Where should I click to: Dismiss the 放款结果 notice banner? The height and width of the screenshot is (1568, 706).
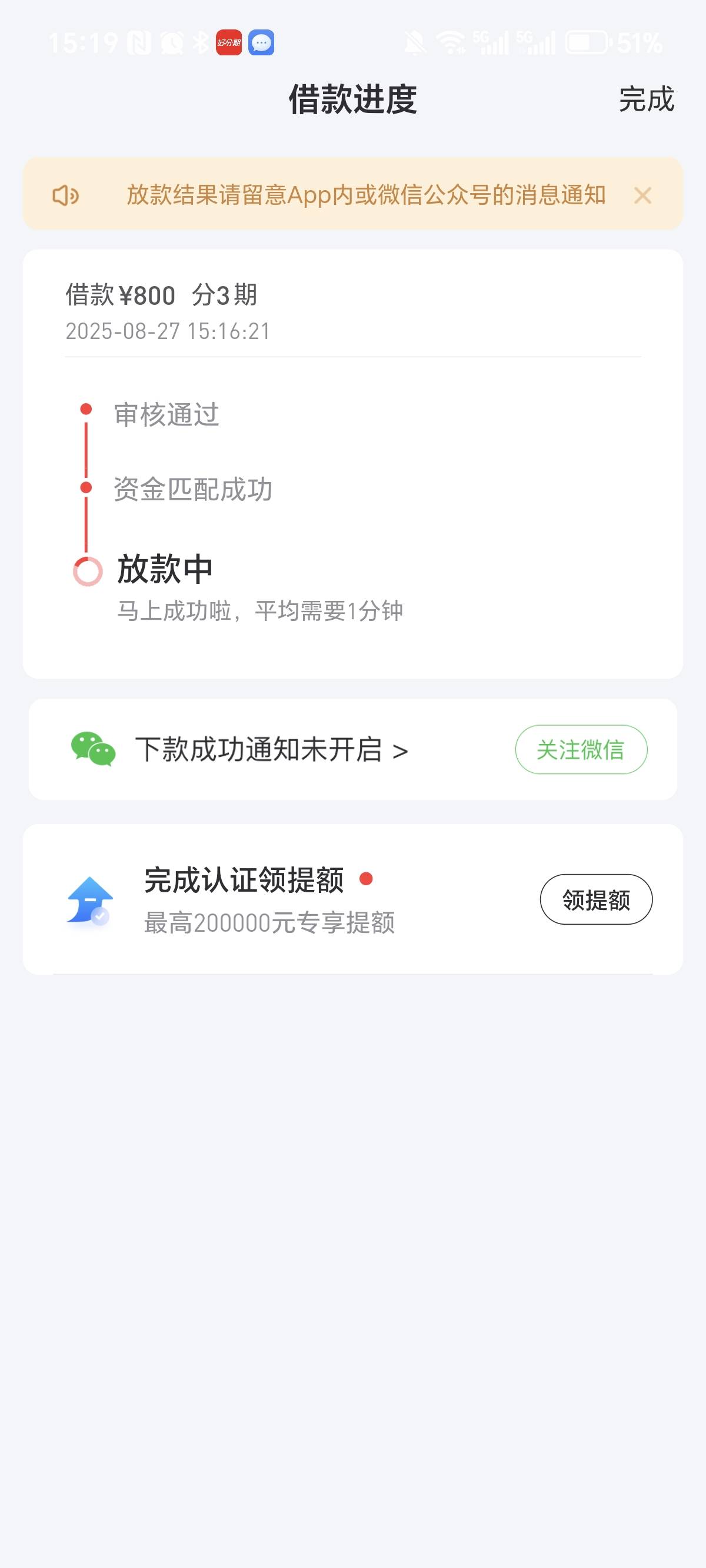coord(642,195)
